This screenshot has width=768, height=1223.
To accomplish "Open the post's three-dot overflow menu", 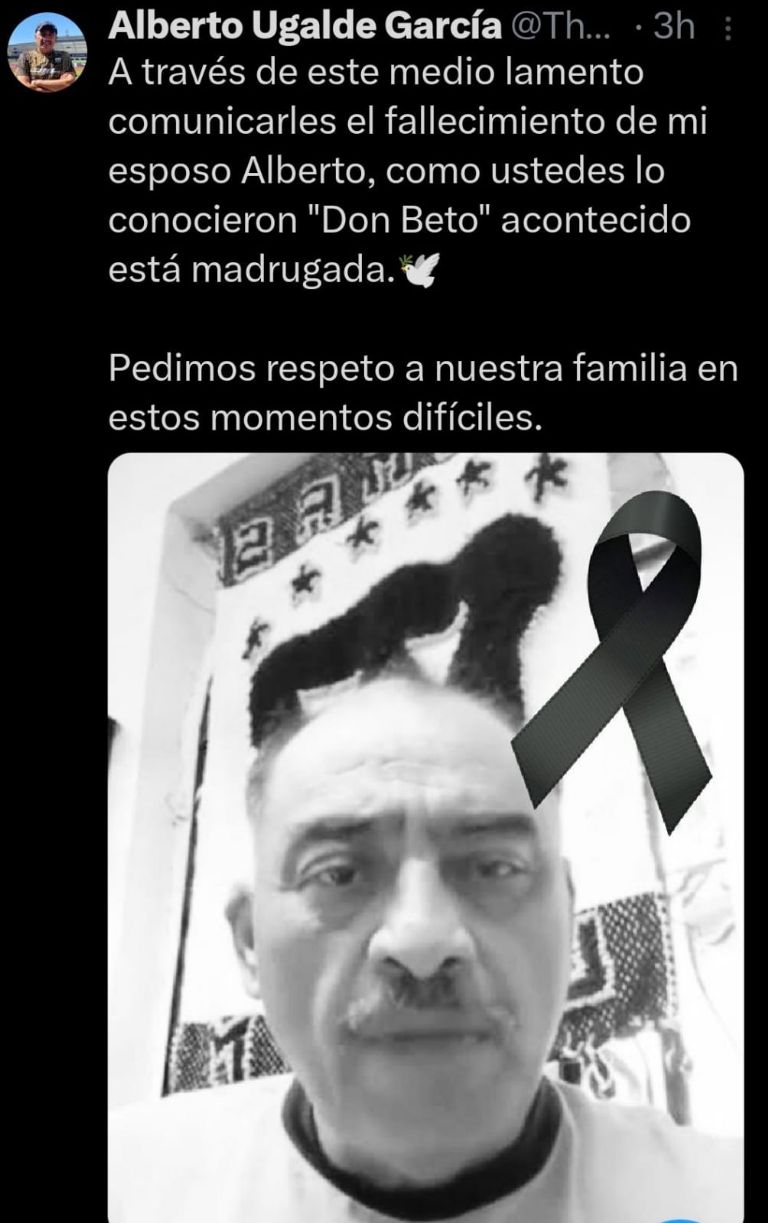I will pos(728,29).
